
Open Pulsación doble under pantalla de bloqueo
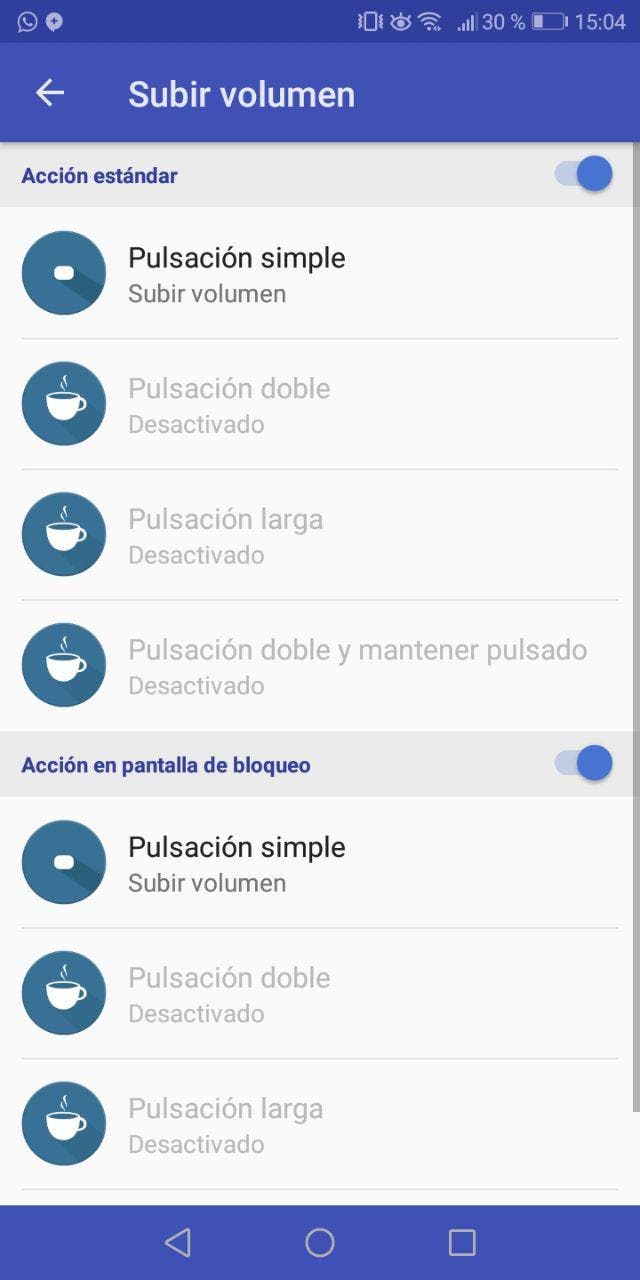[x=320, y=994]
